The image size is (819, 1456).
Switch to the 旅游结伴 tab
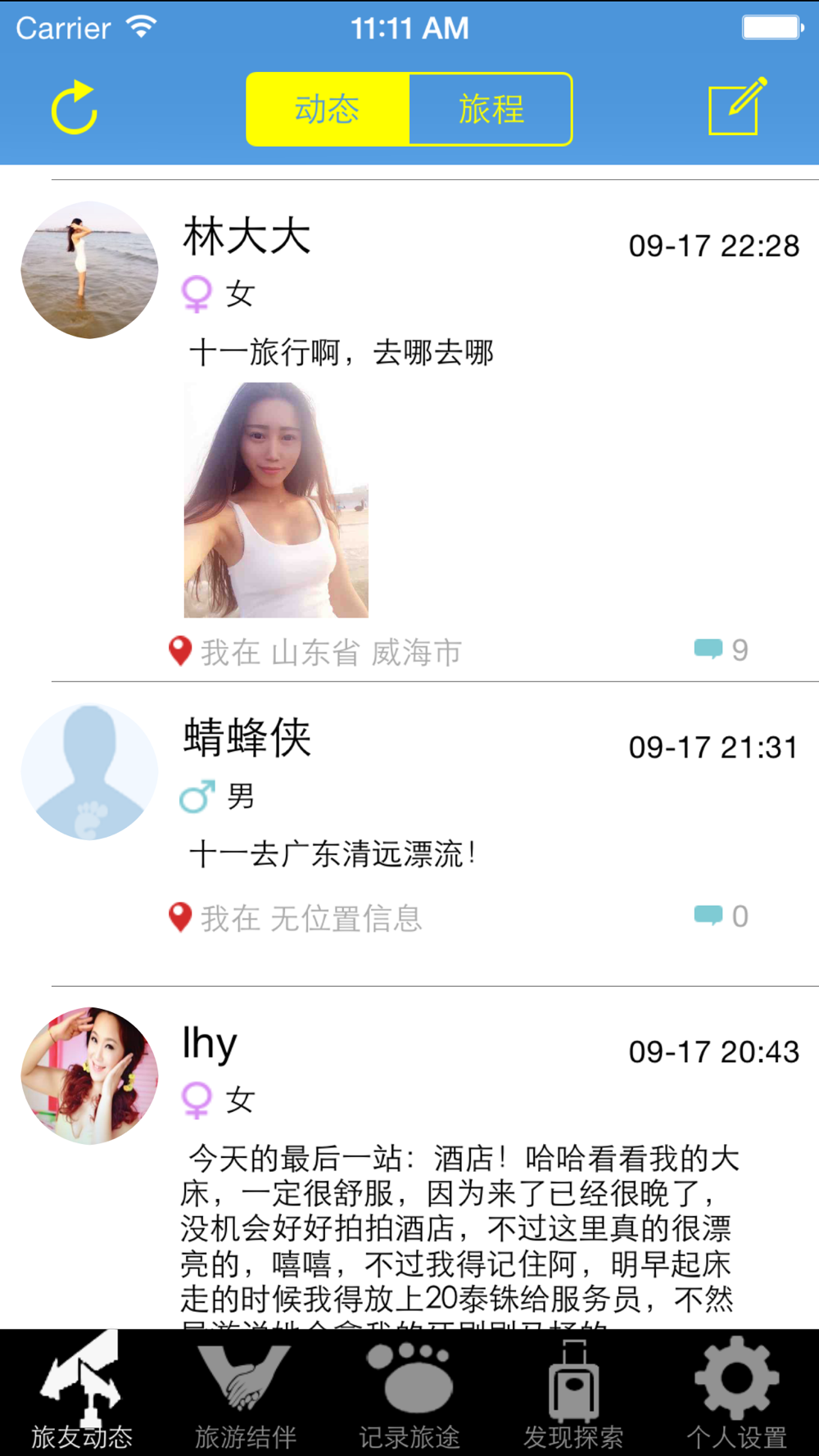pyautogui.click(x=246, y=1394)
